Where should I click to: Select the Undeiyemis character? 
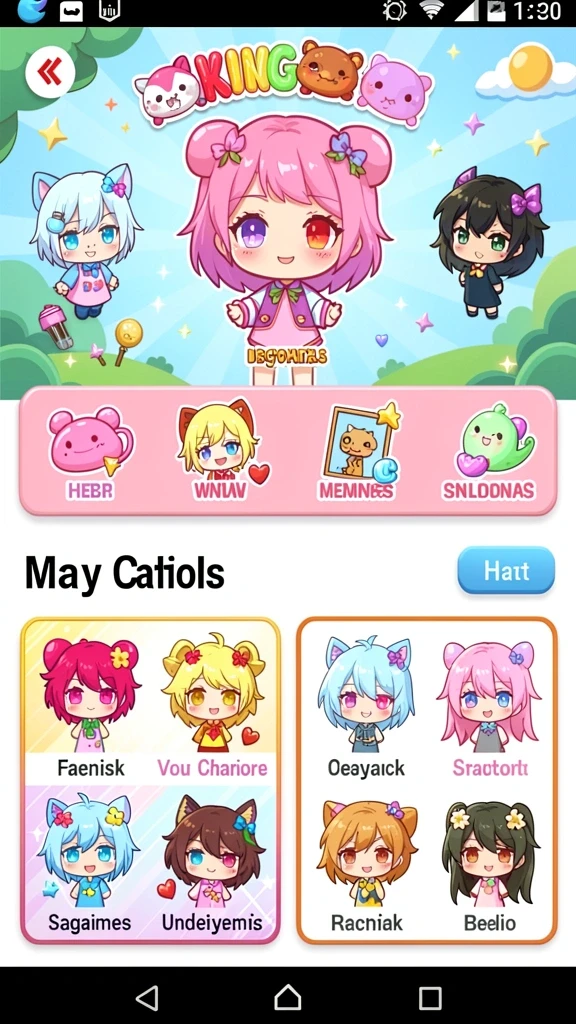pos(212,862)
